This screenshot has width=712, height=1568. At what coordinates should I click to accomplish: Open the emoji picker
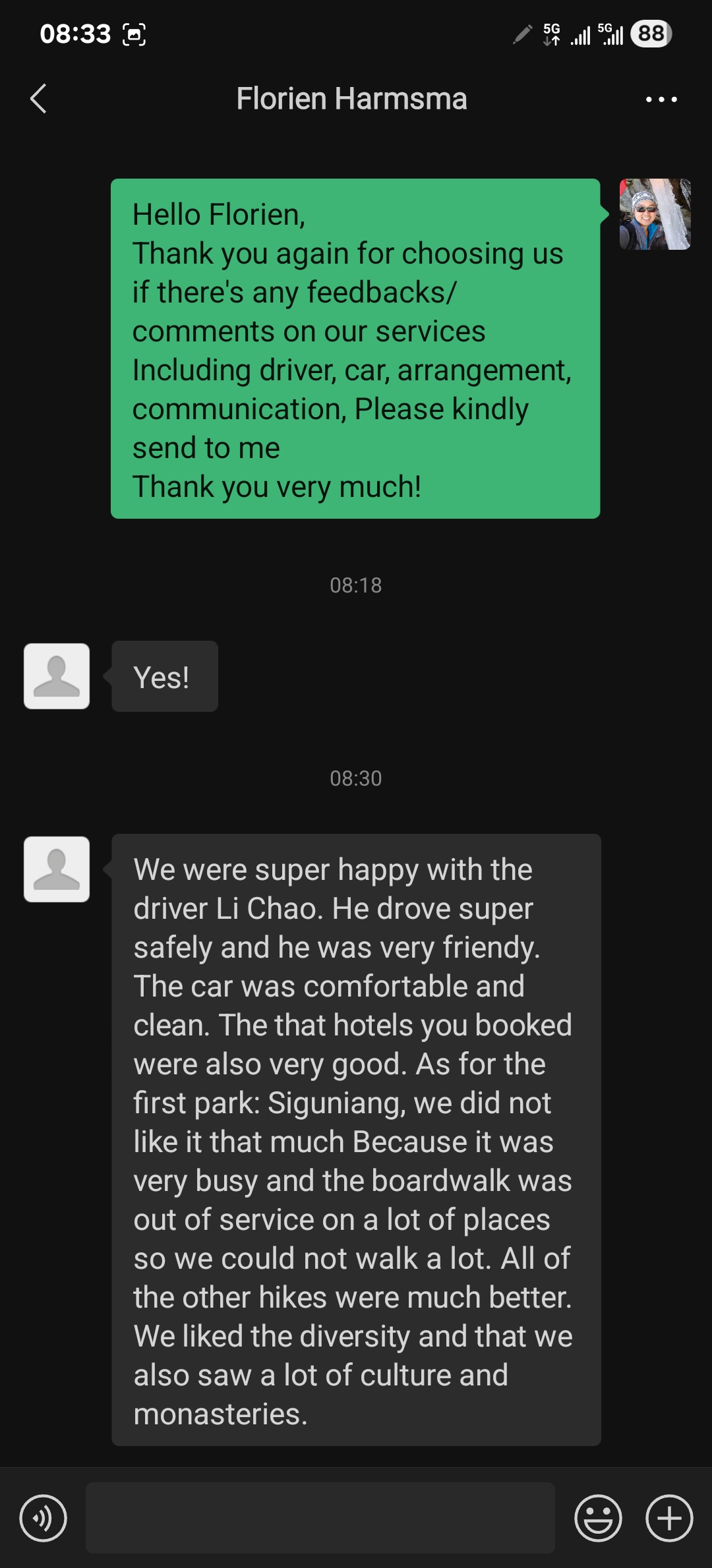pos(599,1517)
